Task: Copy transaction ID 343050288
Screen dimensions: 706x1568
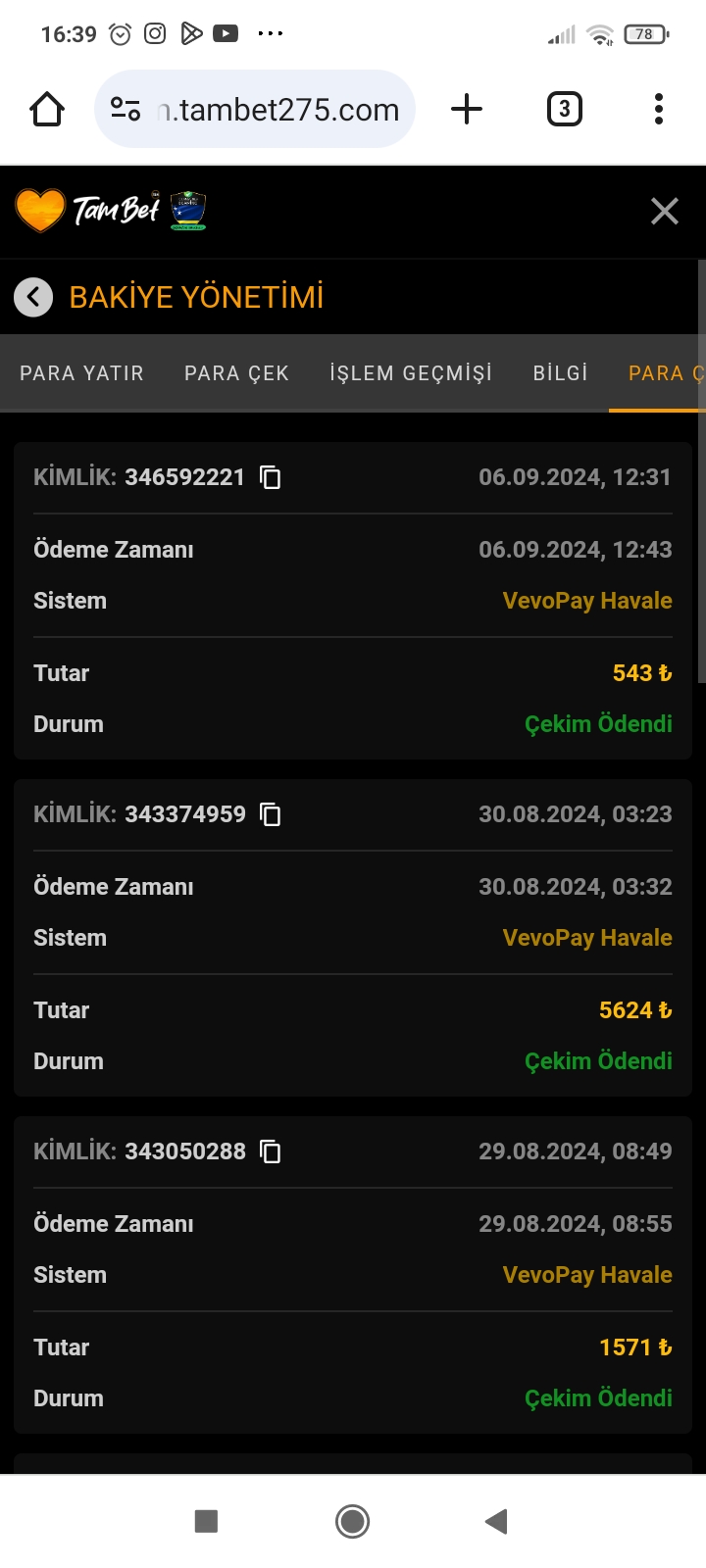Action: coord(270,1151)
